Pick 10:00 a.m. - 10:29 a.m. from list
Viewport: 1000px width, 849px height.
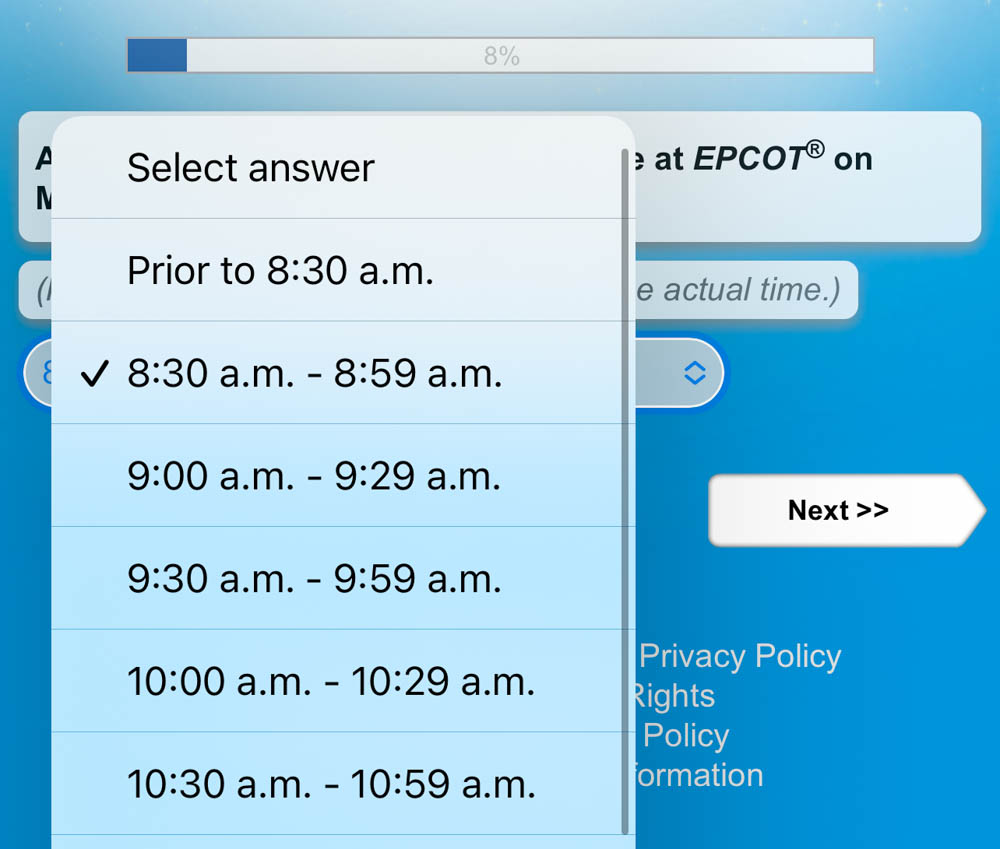click(330, 681)
